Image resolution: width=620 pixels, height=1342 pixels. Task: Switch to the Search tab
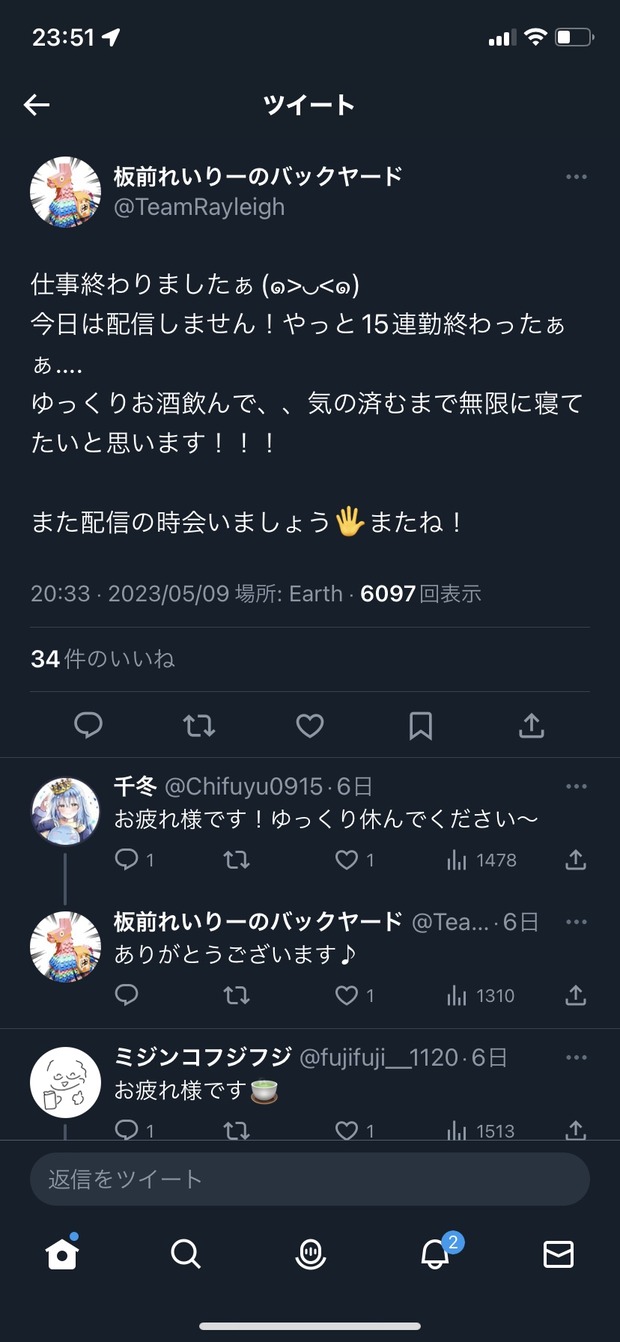coord(186,1253)
